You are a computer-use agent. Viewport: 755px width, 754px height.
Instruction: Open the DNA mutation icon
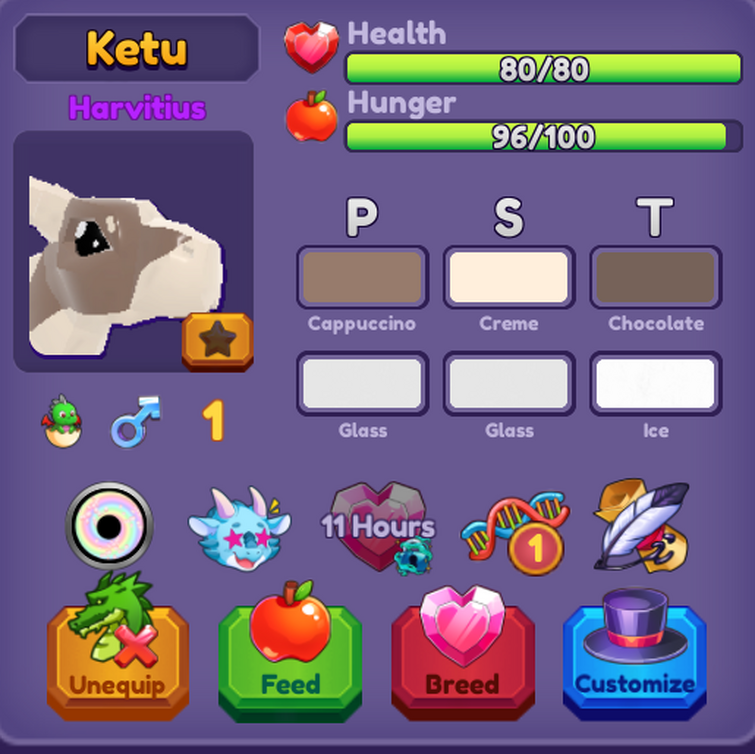coord(514,528)
